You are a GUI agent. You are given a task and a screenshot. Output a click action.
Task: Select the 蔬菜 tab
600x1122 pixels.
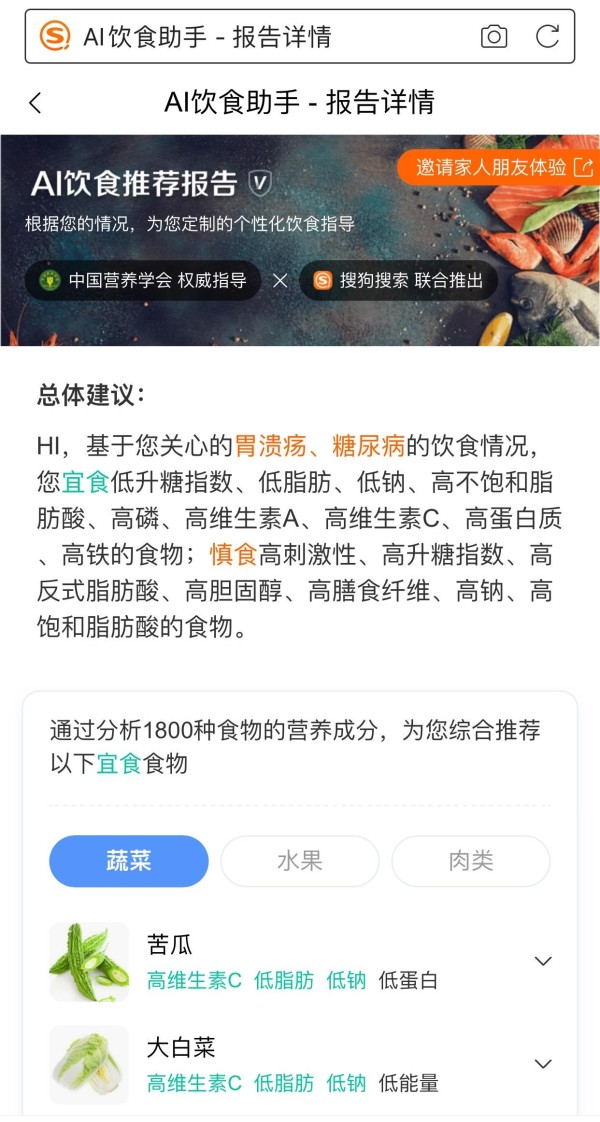coord(129,861)
